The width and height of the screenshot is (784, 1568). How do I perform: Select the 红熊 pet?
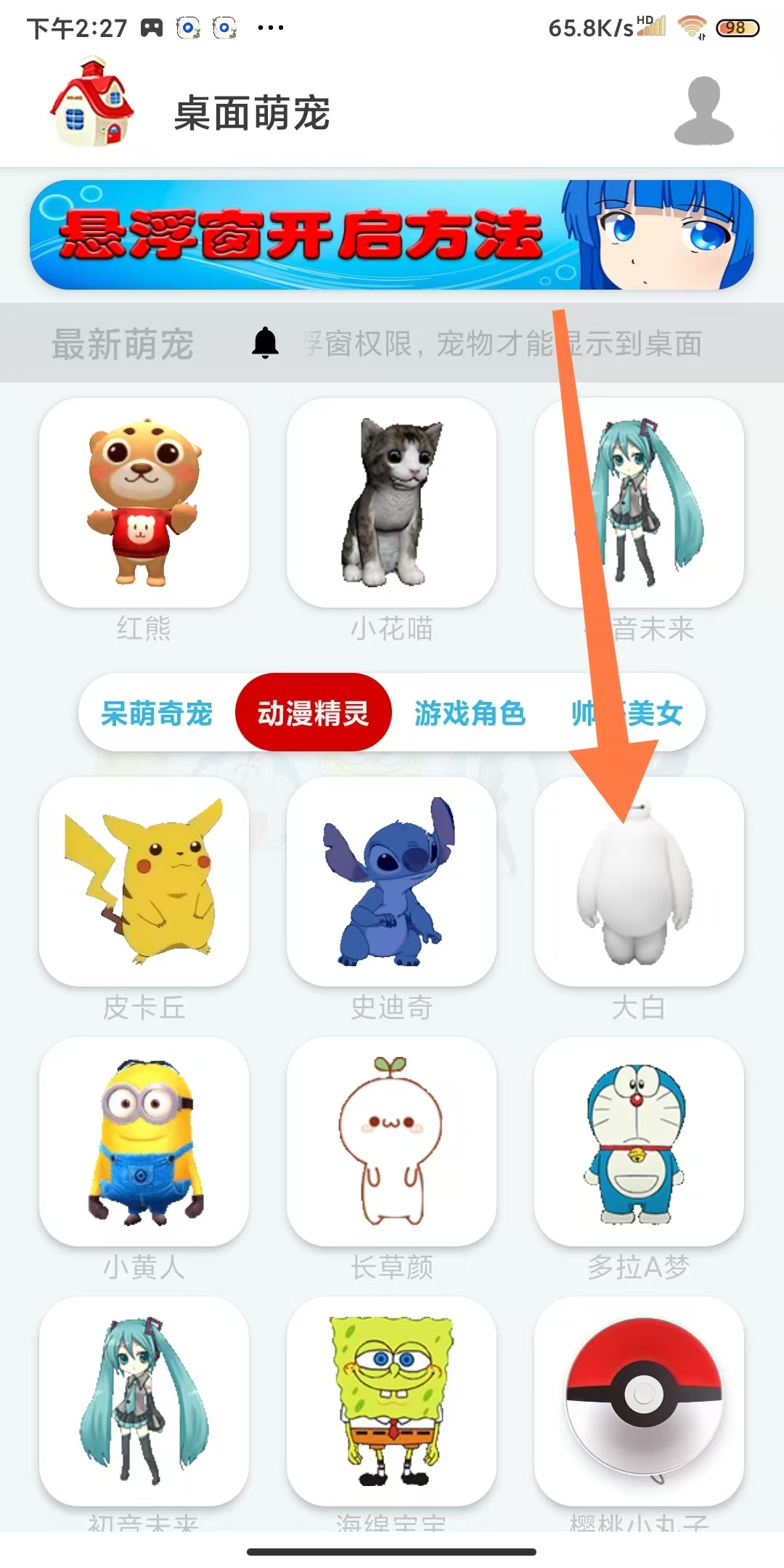click(144, 502)
